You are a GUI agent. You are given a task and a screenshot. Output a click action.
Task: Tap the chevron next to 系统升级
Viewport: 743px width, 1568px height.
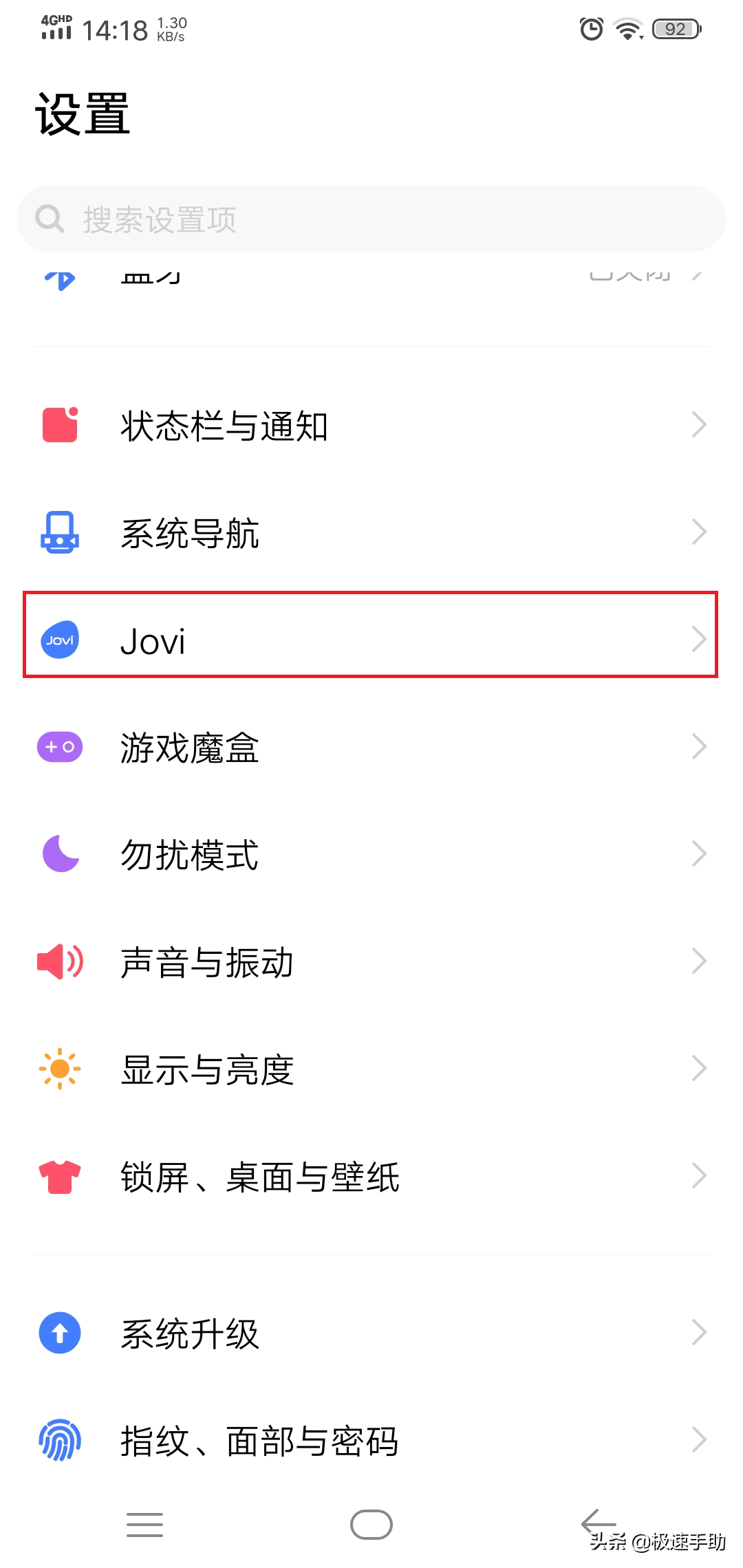pyautogui.click(x=699, y=1333)
